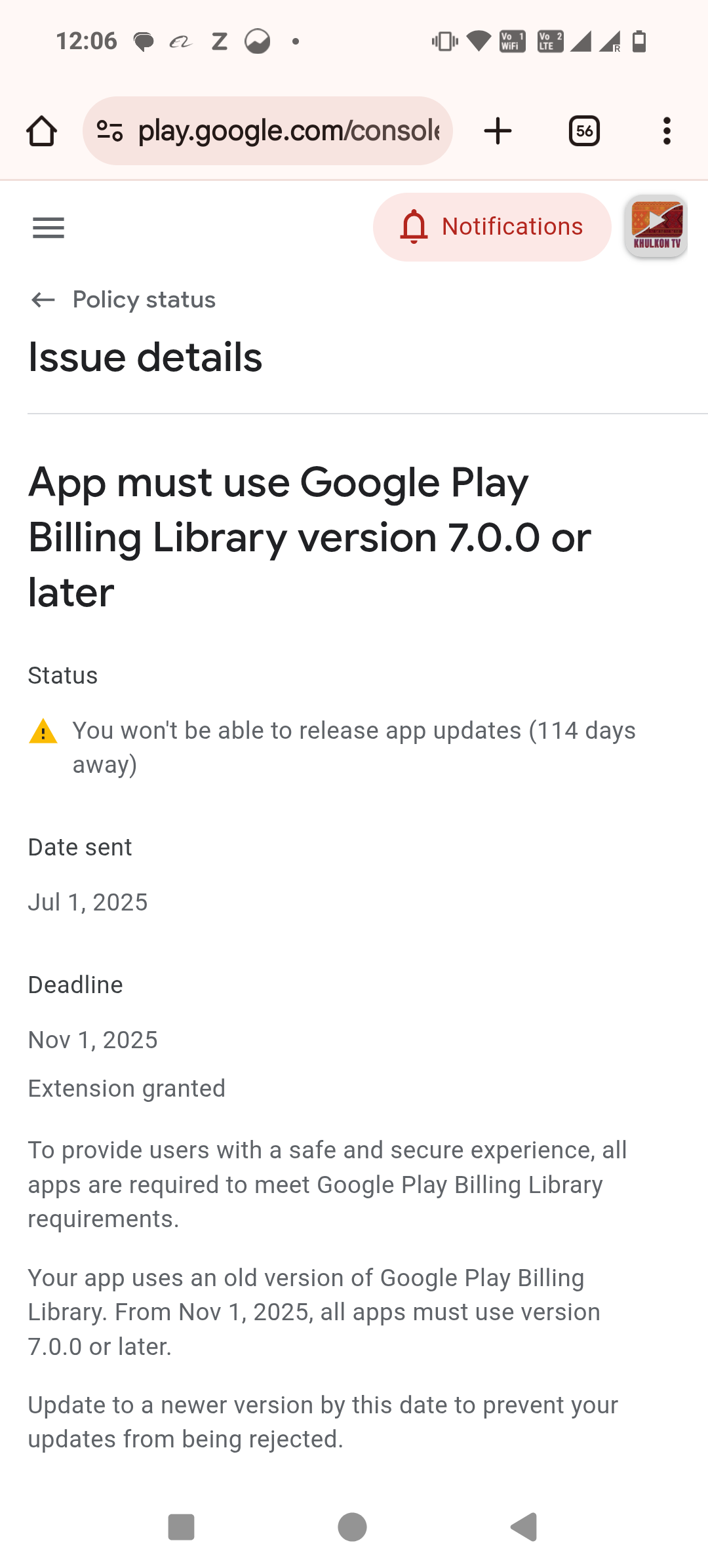
Task: Tap the system recent apps button
Action: [182, 1527]
